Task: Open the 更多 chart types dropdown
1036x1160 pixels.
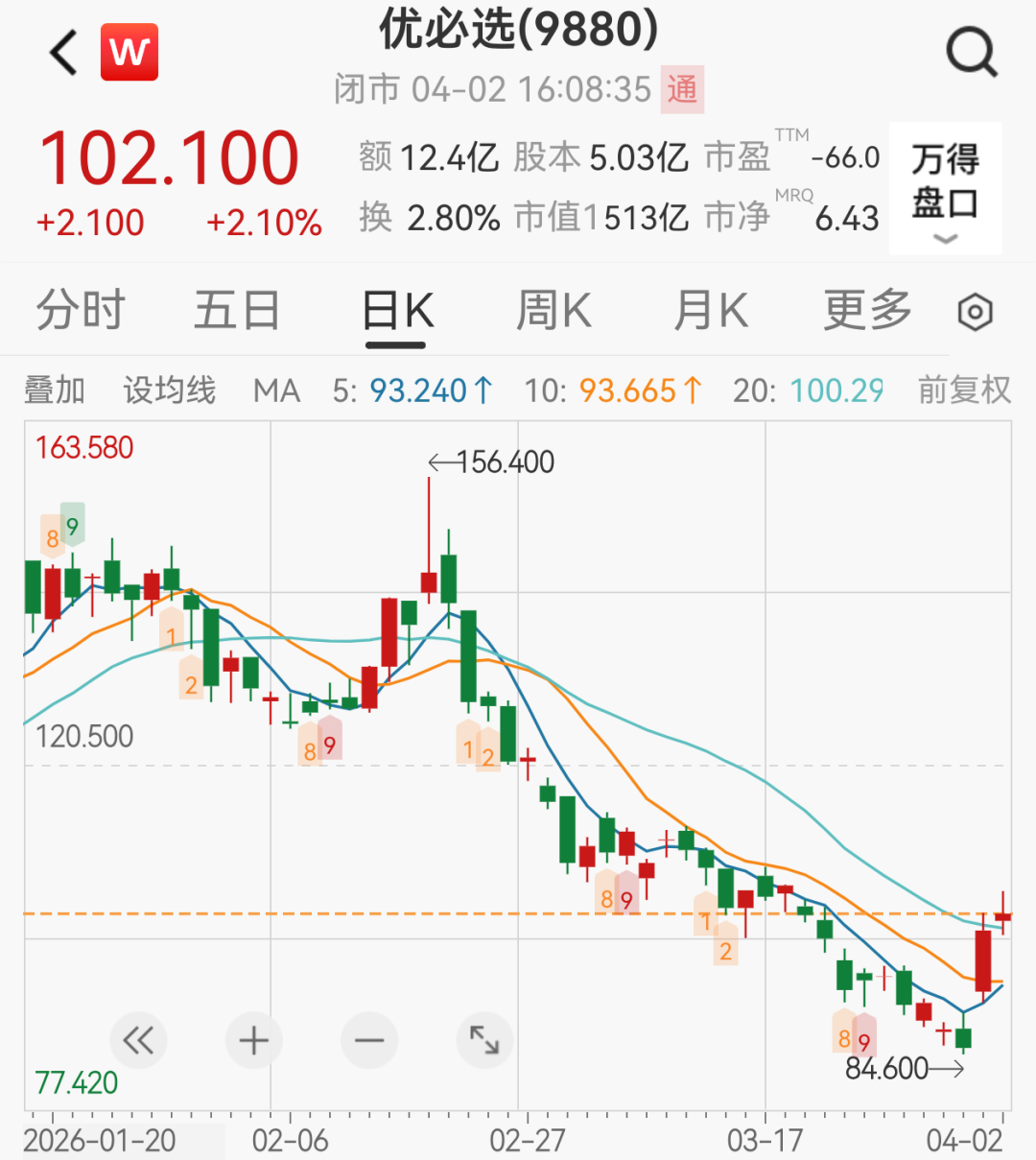Action: [865, 309]
